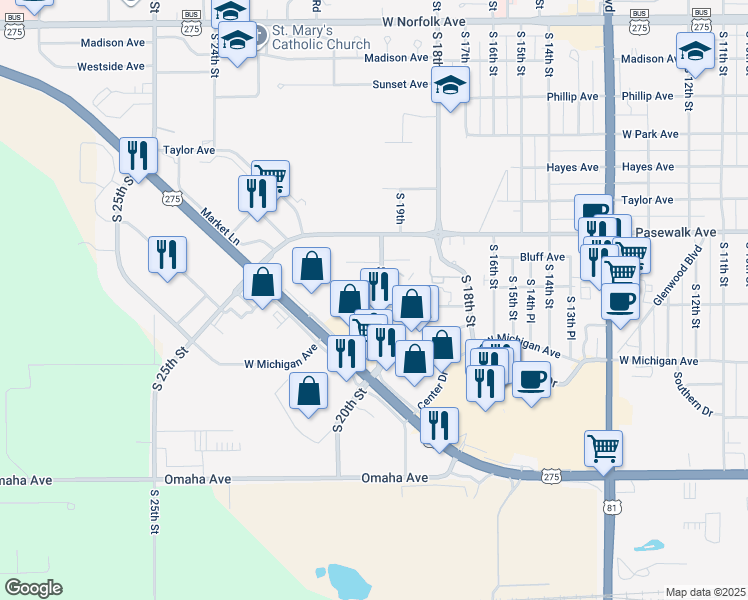Select the shopping bag marker west of S 20th St

[x=309, y=392]
